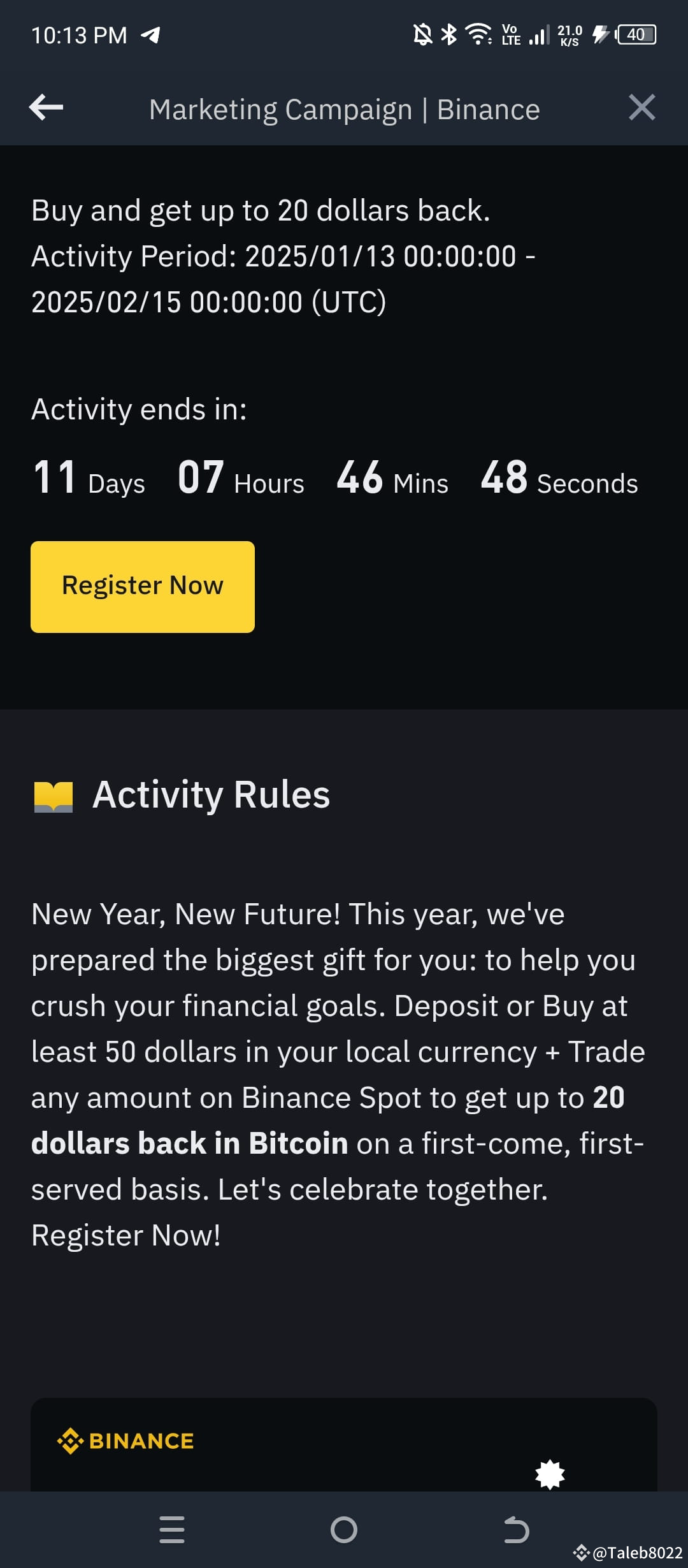Dismiss the page with the X button

(642, 108)
